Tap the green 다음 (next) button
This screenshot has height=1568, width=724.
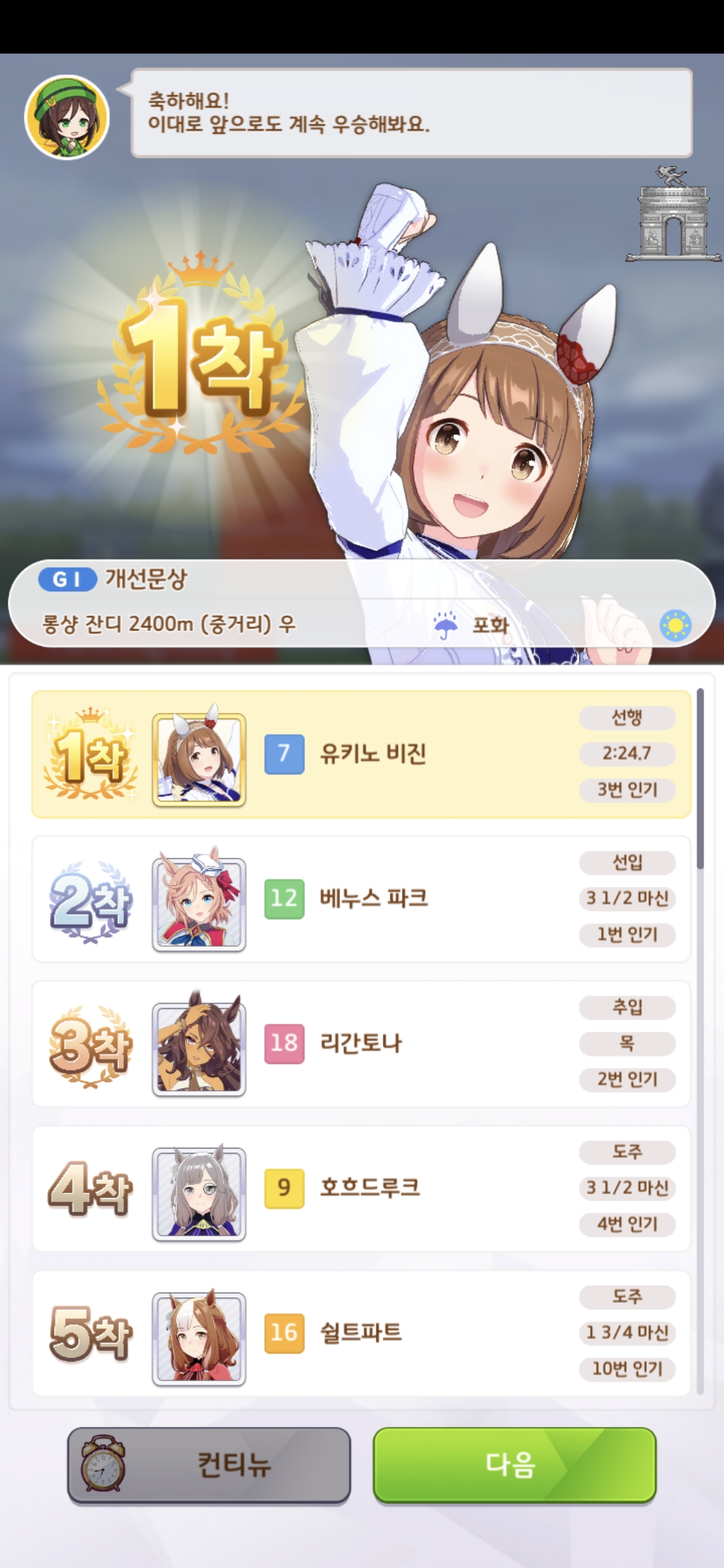click(514, 1465)
